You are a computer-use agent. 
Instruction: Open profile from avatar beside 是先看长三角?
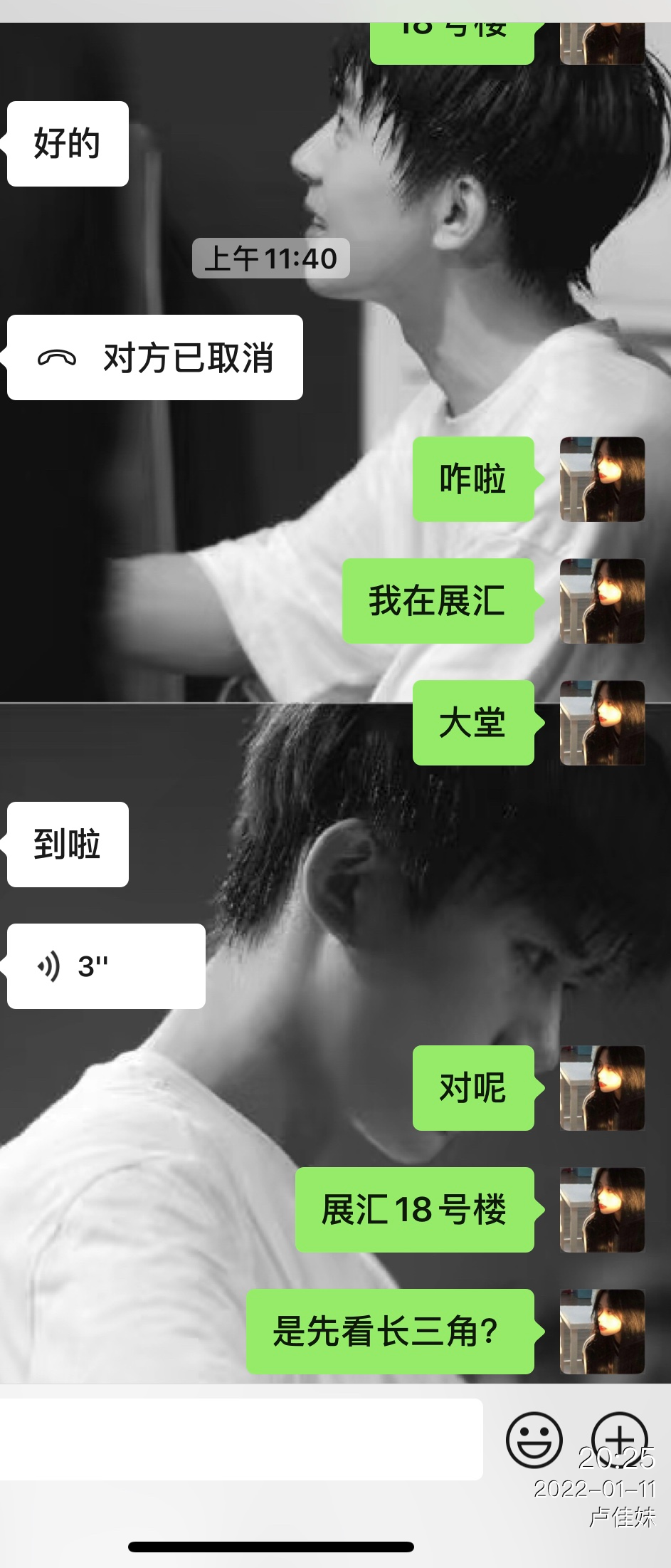tap(602, 1332)
